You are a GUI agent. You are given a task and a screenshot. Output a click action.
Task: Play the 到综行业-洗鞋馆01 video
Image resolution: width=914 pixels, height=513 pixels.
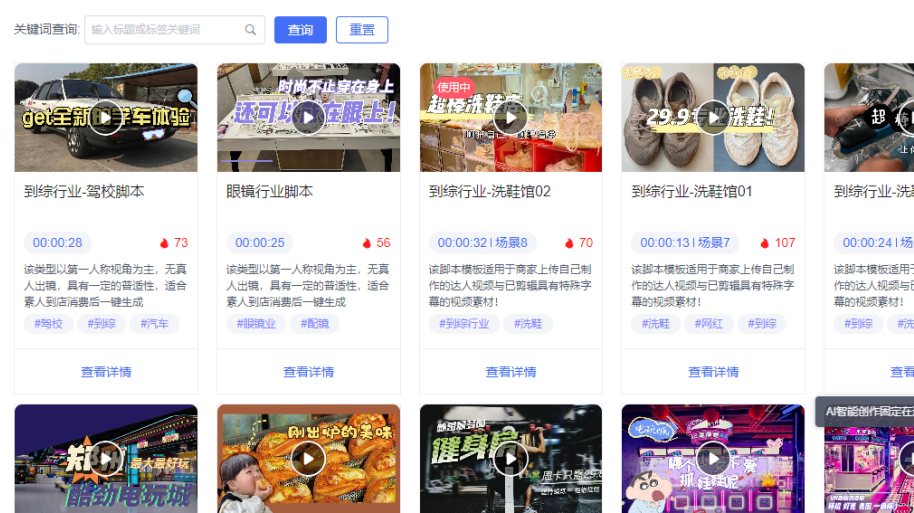point(712,117)
